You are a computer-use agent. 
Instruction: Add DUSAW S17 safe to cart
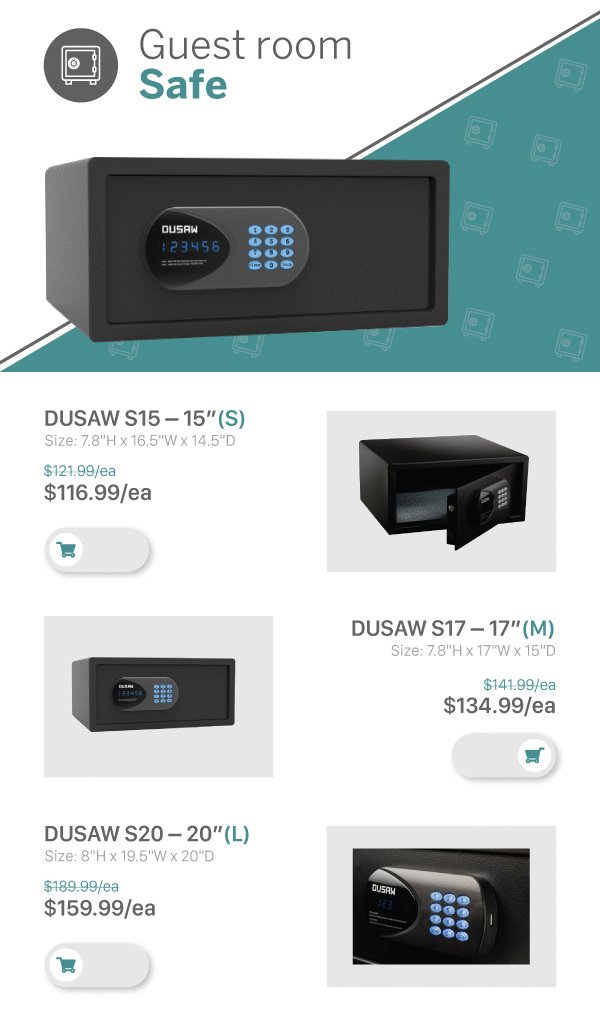(504, 755)
